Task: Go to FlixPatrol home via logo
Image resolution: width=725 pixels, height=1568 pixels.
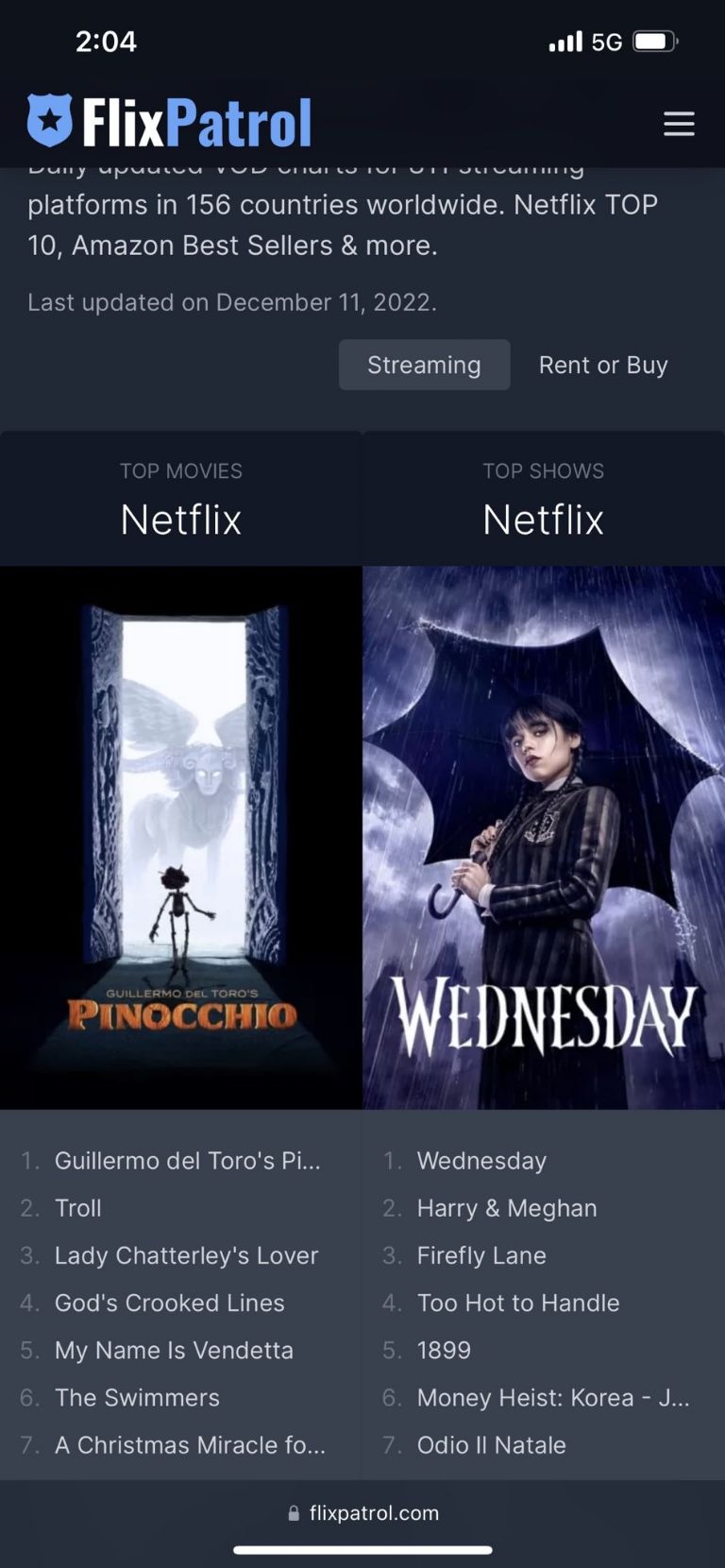Action: tap(170, 123)
